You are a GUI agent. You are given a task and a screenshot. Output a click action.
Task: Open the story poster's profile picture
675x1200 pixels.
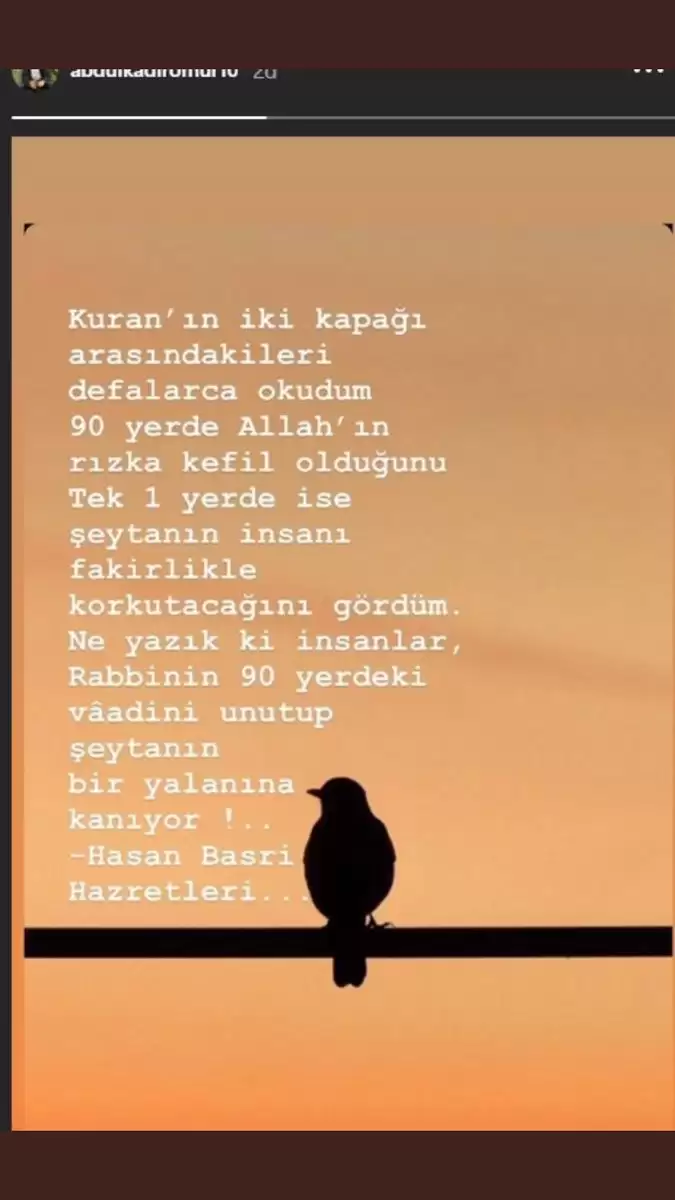click(x=33, y=76)
